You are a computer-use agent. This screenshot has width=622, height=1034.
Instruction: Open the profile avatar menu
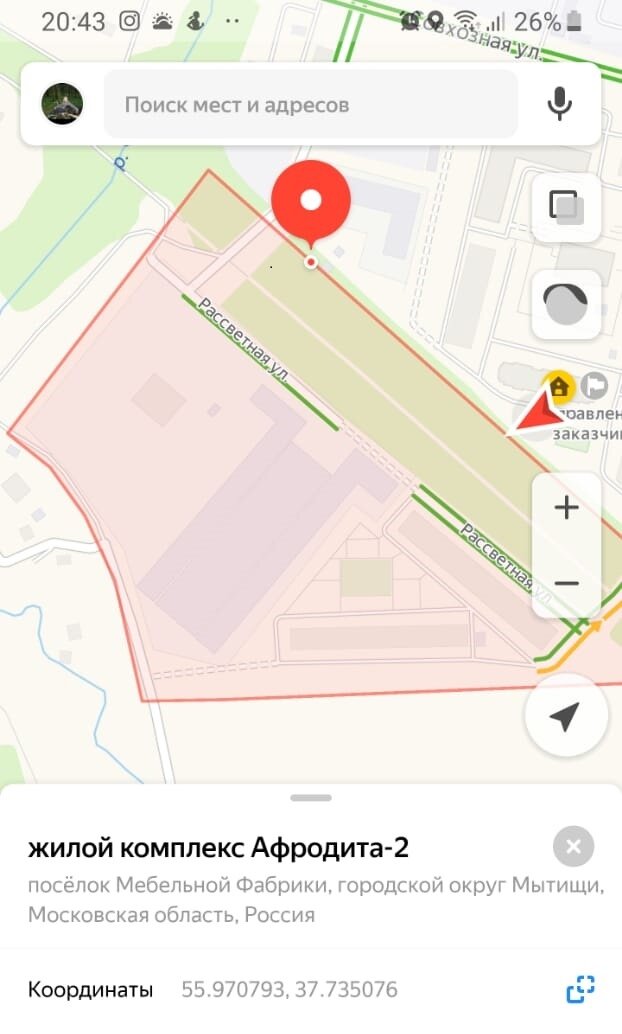tap(62, 104)
